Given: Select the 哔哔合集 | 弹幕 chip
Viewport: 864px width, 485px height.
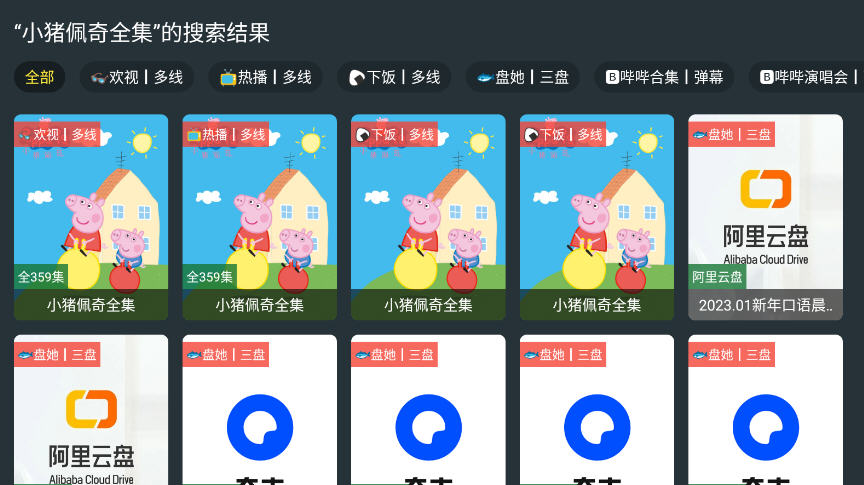Looking at the screenshot, I should [664, 77].
